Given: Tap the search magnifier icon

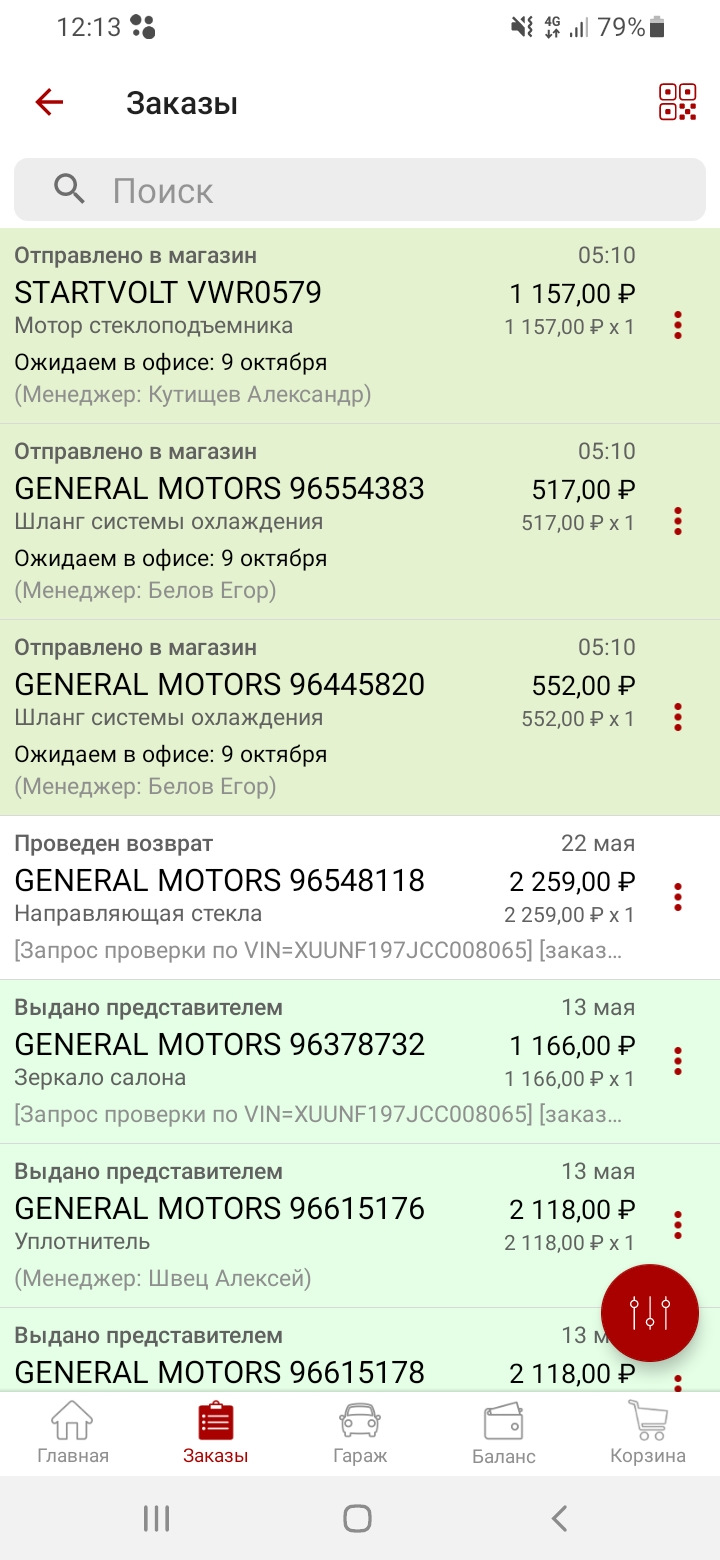Looking at the screenshot, I should (68, 188).
